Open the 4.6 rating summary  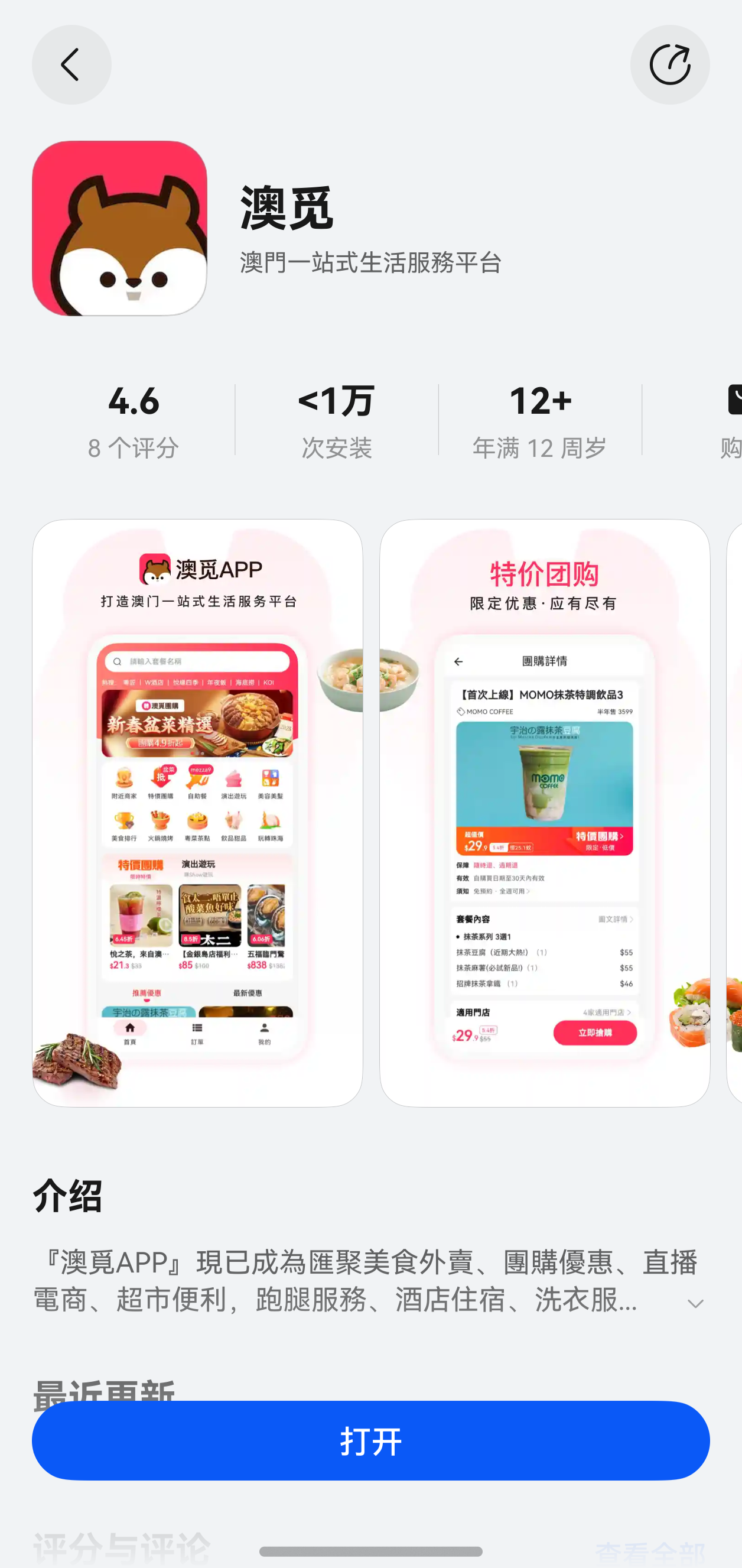pyautogui.click(x=133, y=420)
